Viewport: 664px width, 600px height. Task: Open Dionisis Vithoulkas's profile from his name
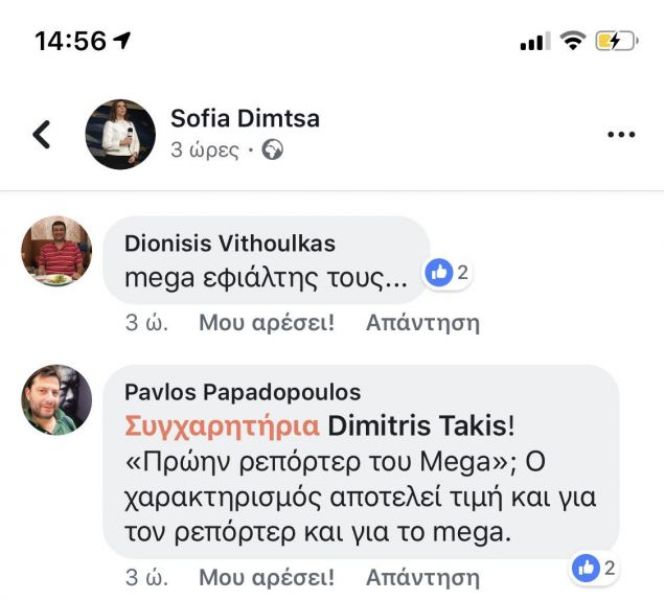pyautogui.click(x=229, y=243)
